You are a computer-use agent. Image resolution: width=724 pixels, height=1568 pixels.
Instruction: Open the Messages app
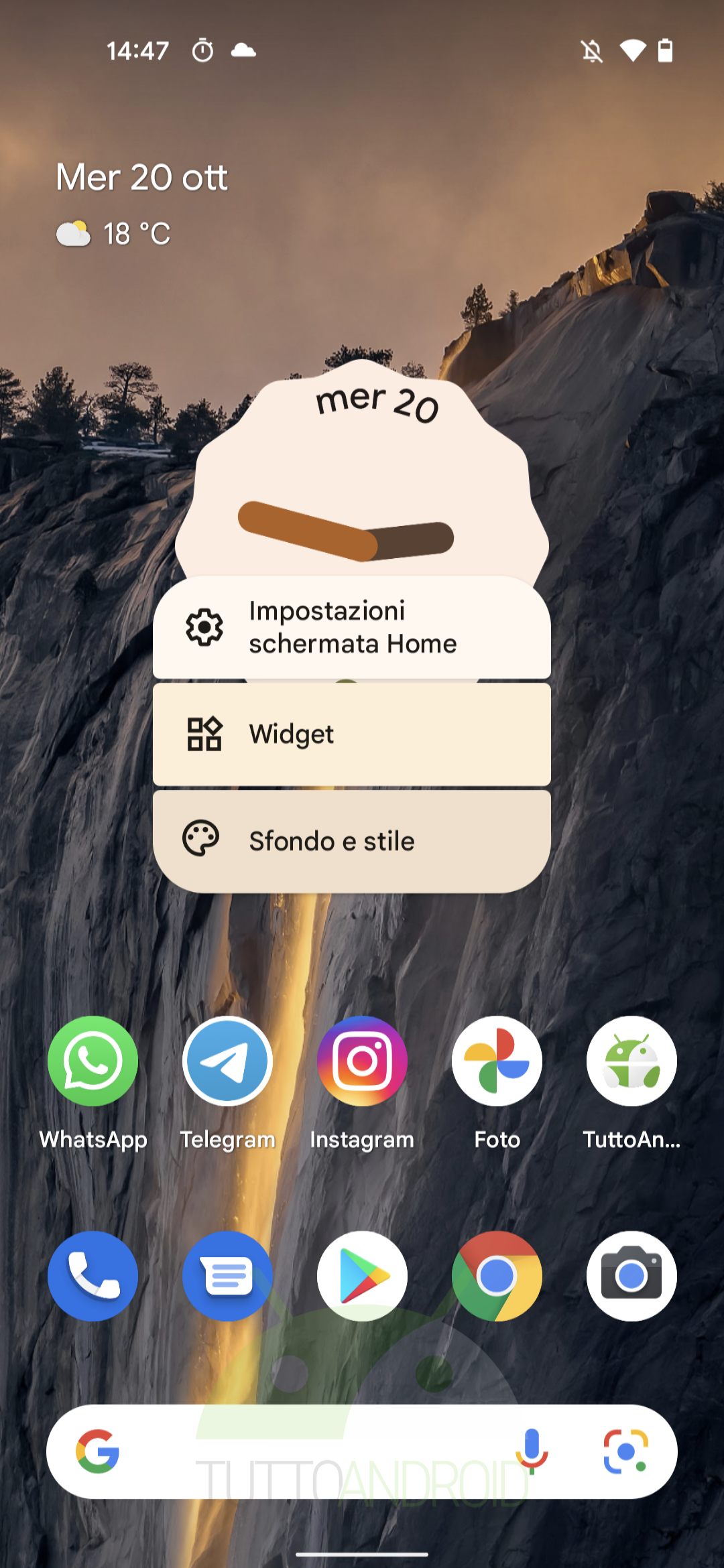[228, 1276]
